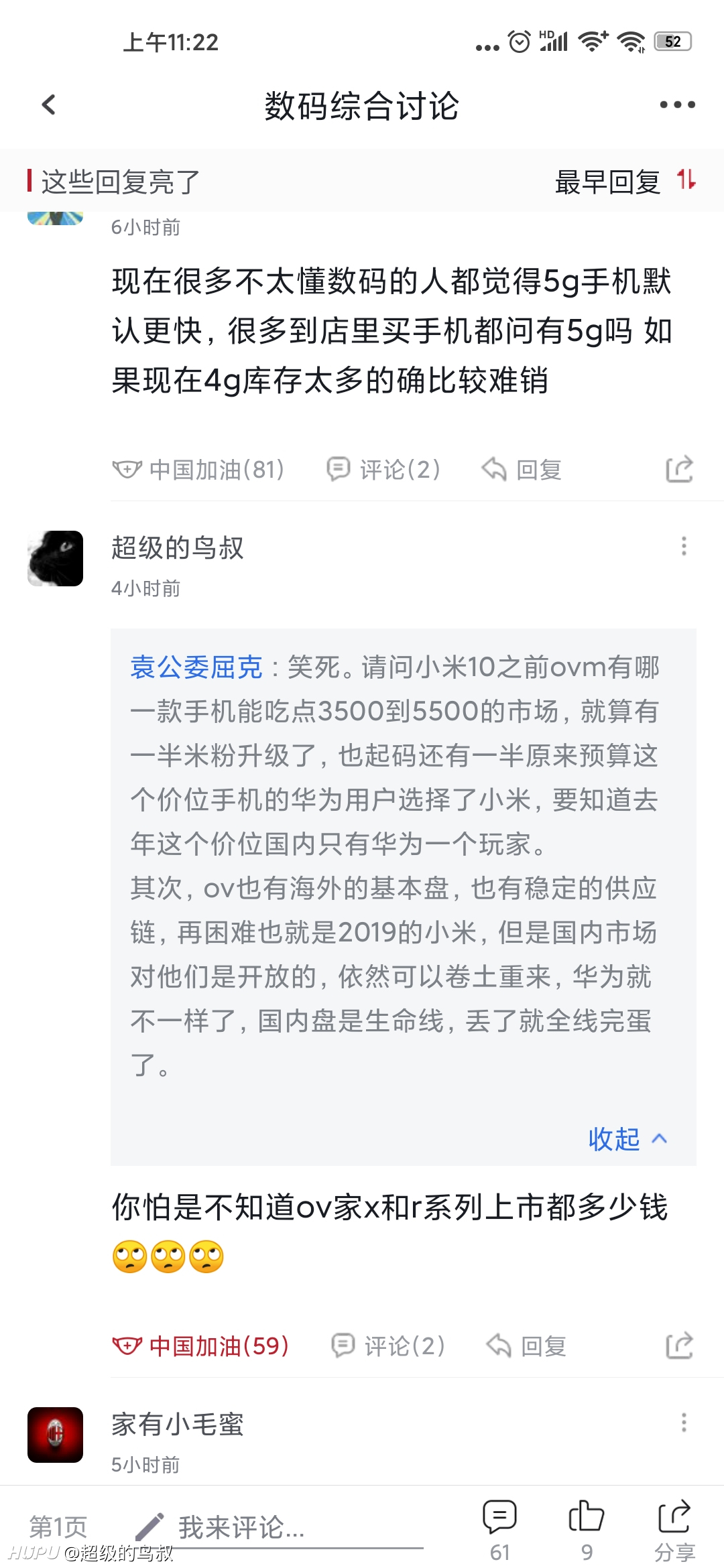This screenshot has height=1568, width=724.
Task: Open 超级的鸟叔's avatar
Action: click(x=55, y=558)
